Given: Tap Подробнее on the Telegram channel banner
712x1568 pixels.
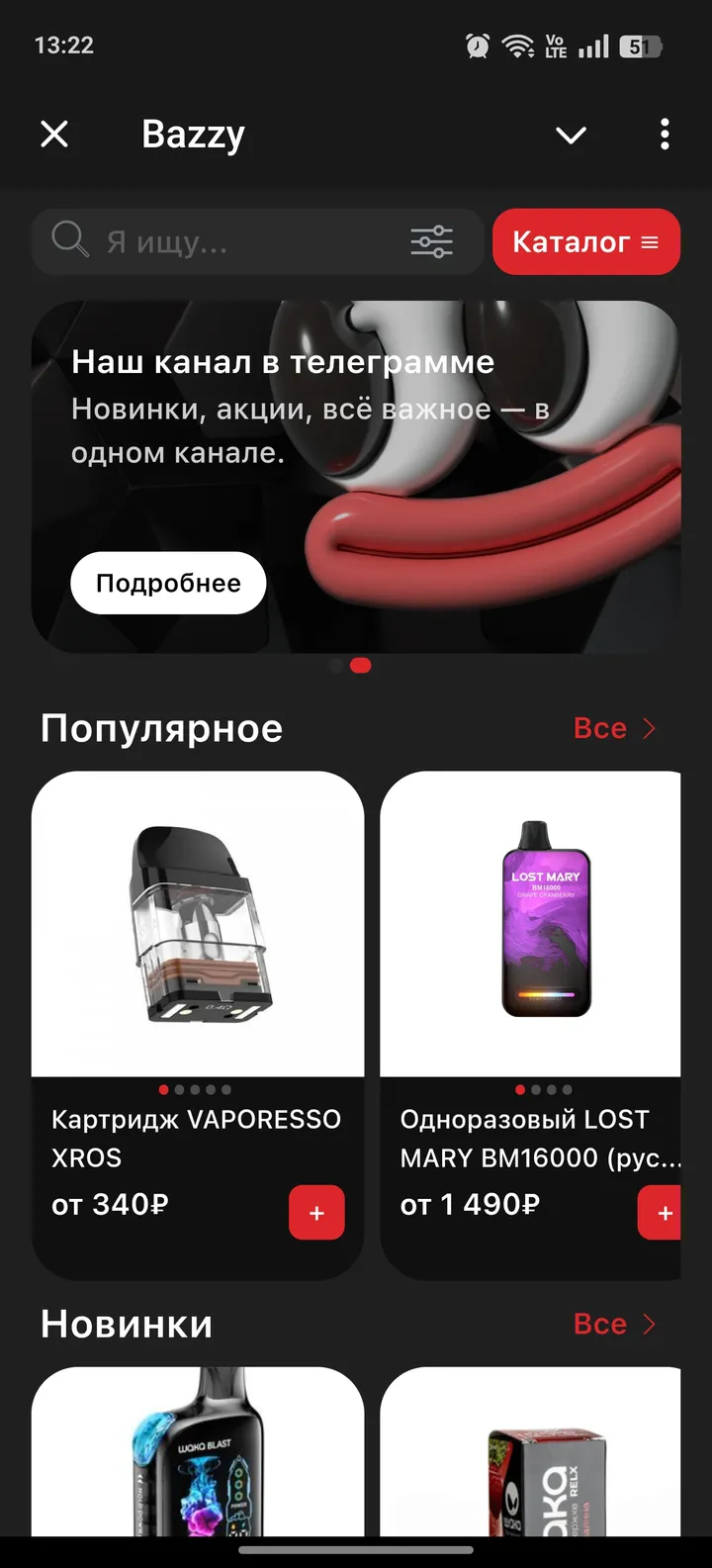Looking at the screenshot, I should click(167, 583).
